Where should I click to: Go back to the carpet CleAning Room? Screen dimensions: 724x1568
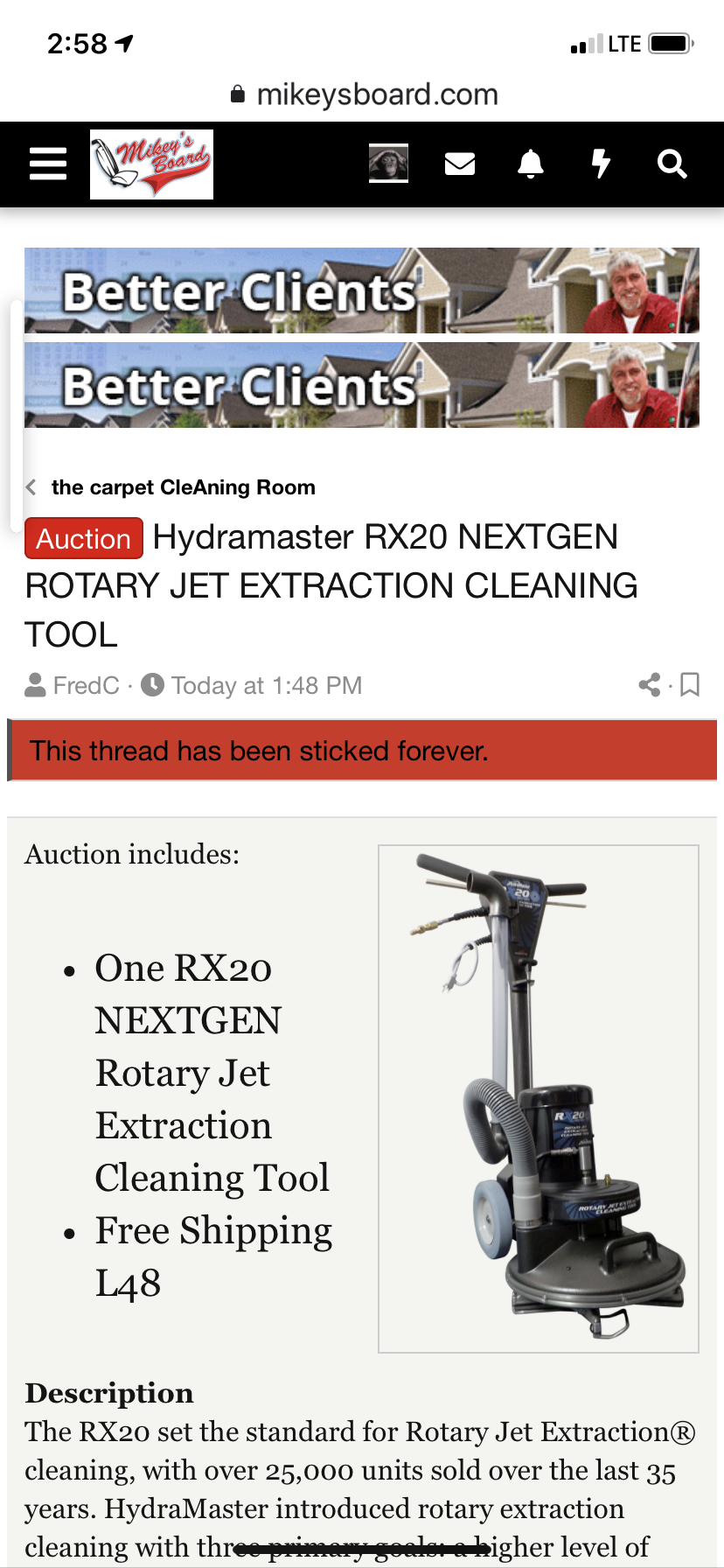coord(183,487)
